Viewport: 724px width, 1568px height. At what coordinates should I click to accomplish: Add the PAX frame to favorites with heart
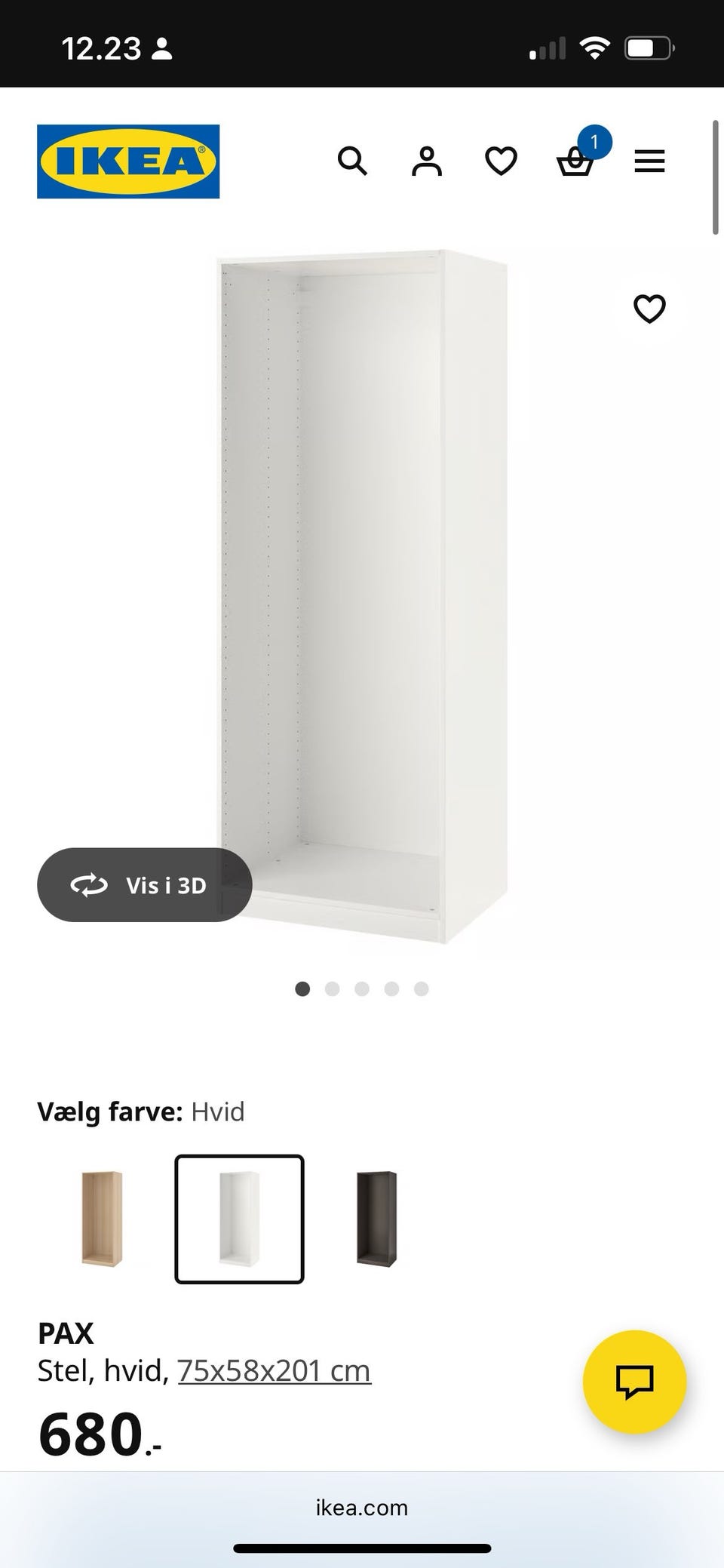point(649,309)
